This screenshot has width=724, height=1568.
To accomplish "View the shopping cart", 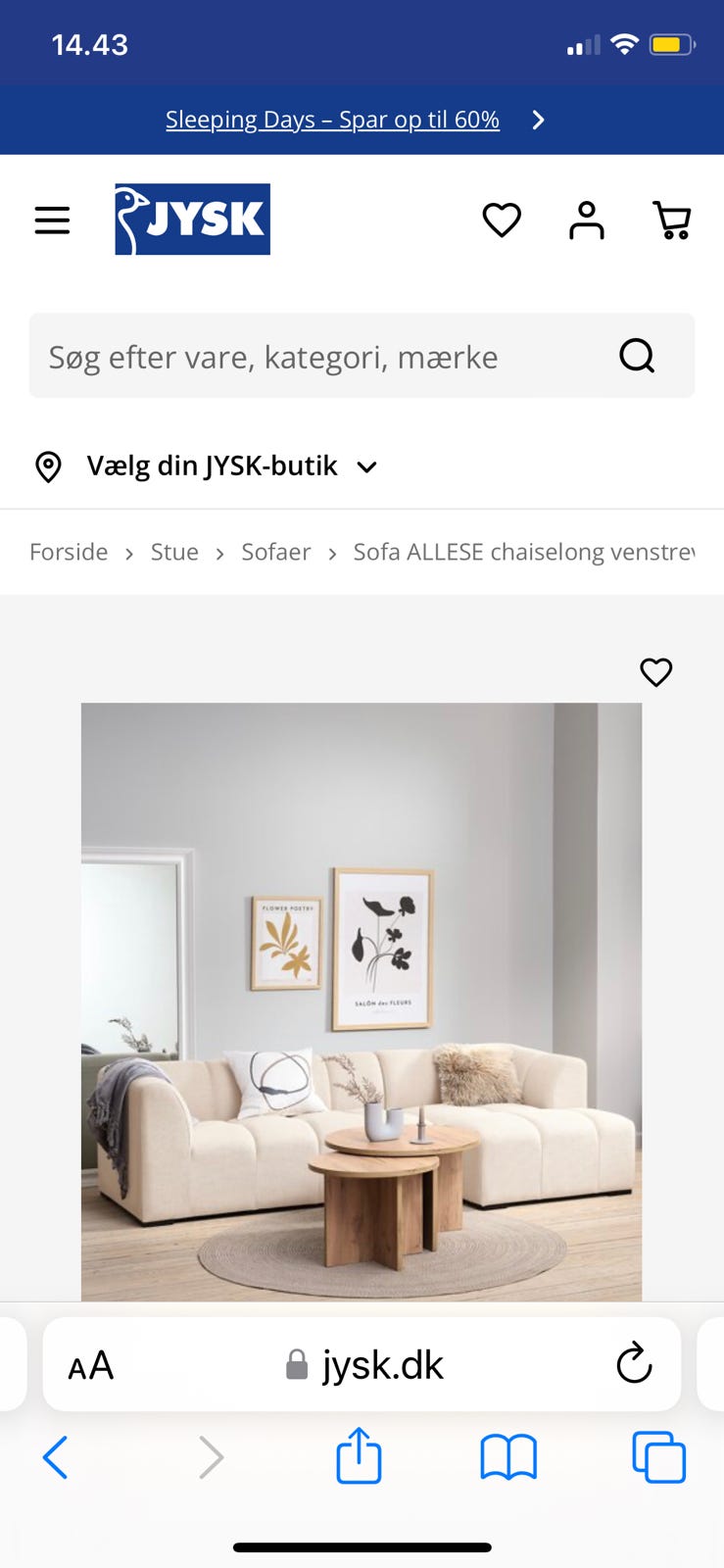I will [x=672, y=220].
